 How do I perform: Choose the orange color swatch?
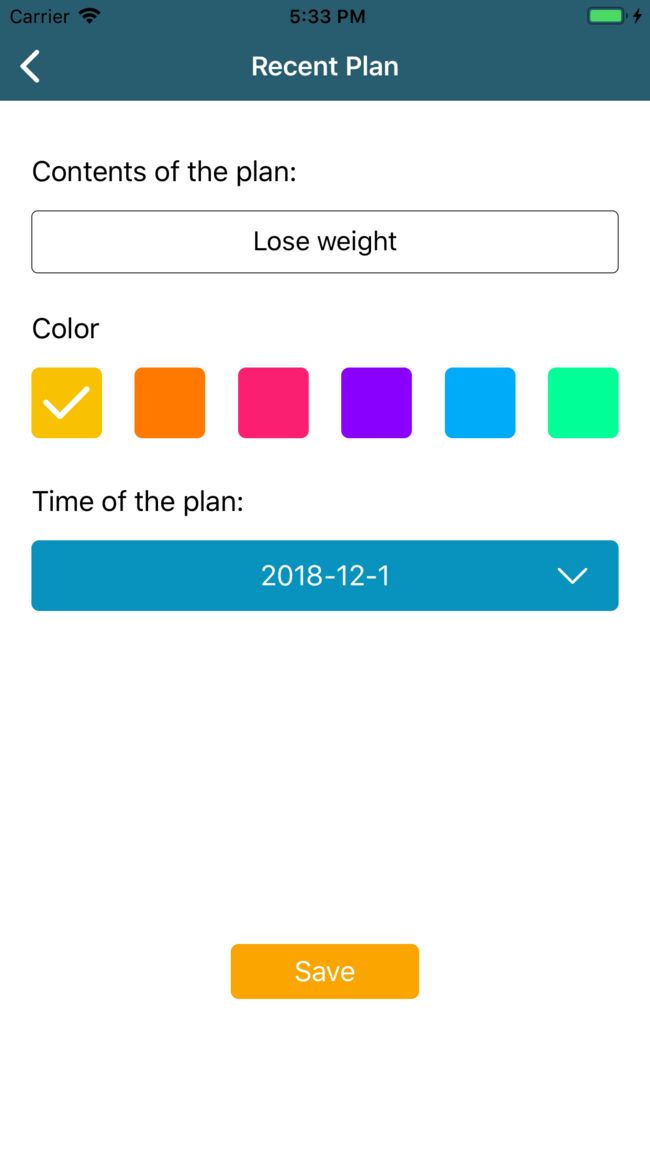170,403
